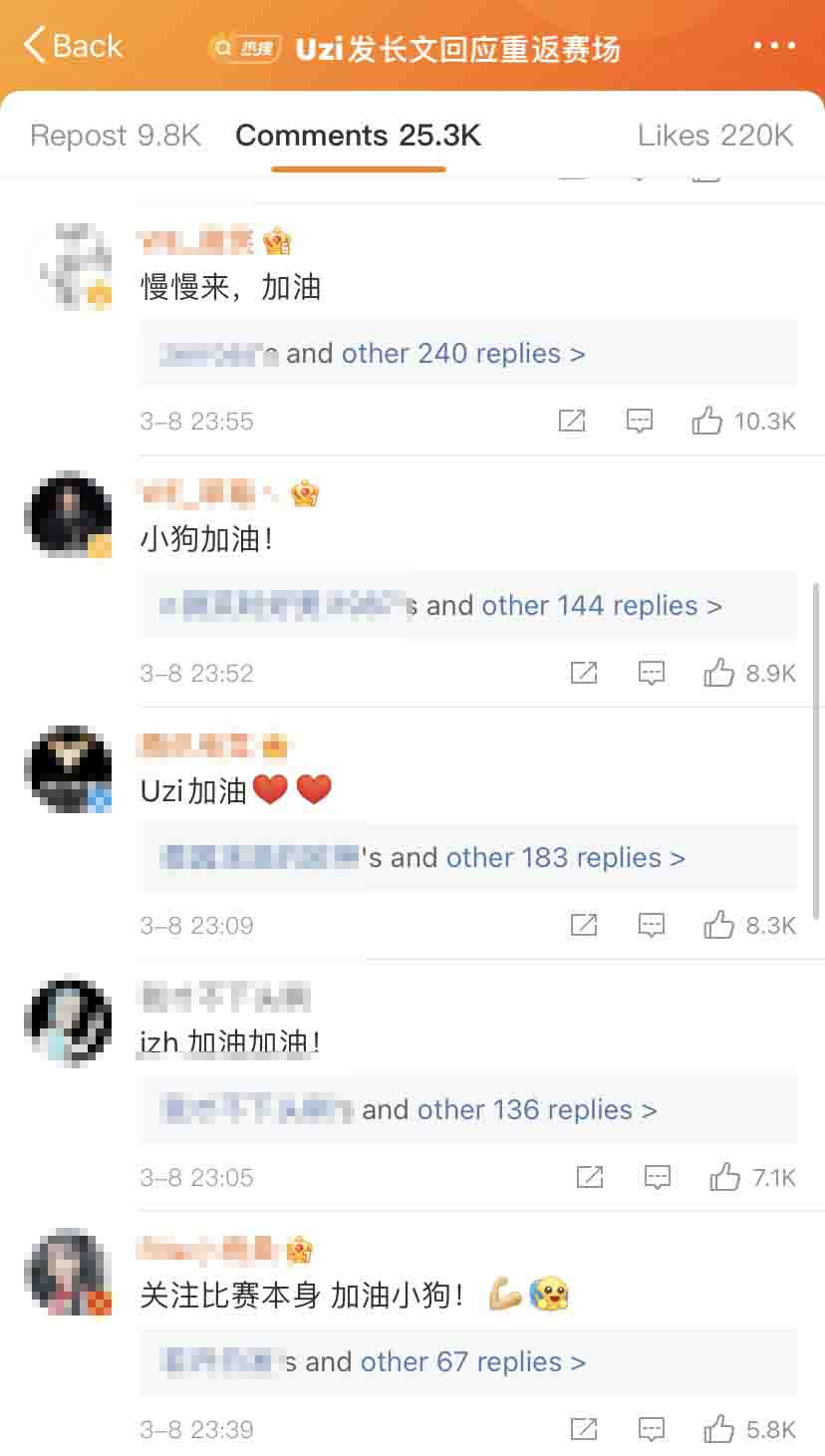This screenshot has height=1456, width=825.
Task: Like the comment 小狗加油！
Action: coord(719,673)
